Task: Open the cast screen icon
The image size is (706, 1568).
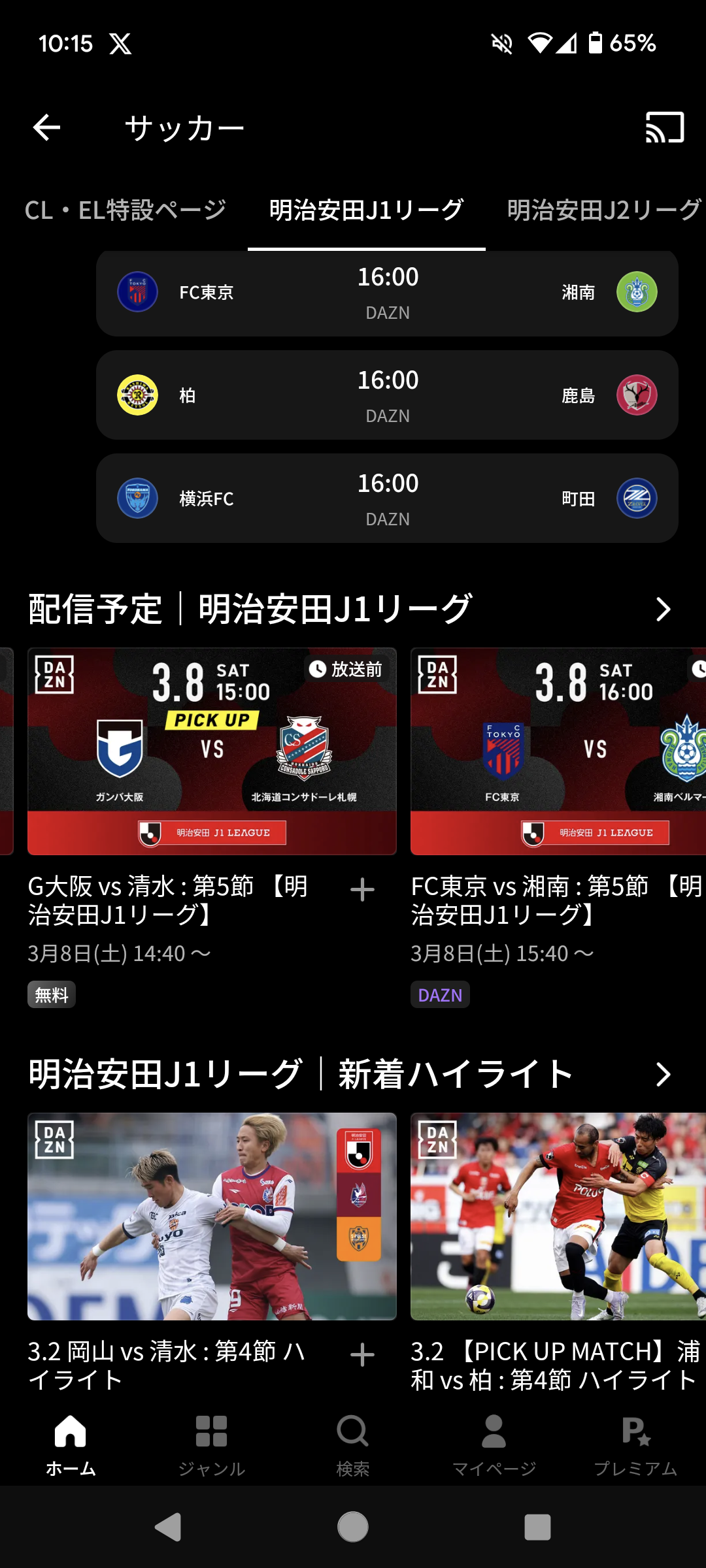Action: tap(665, 127)
